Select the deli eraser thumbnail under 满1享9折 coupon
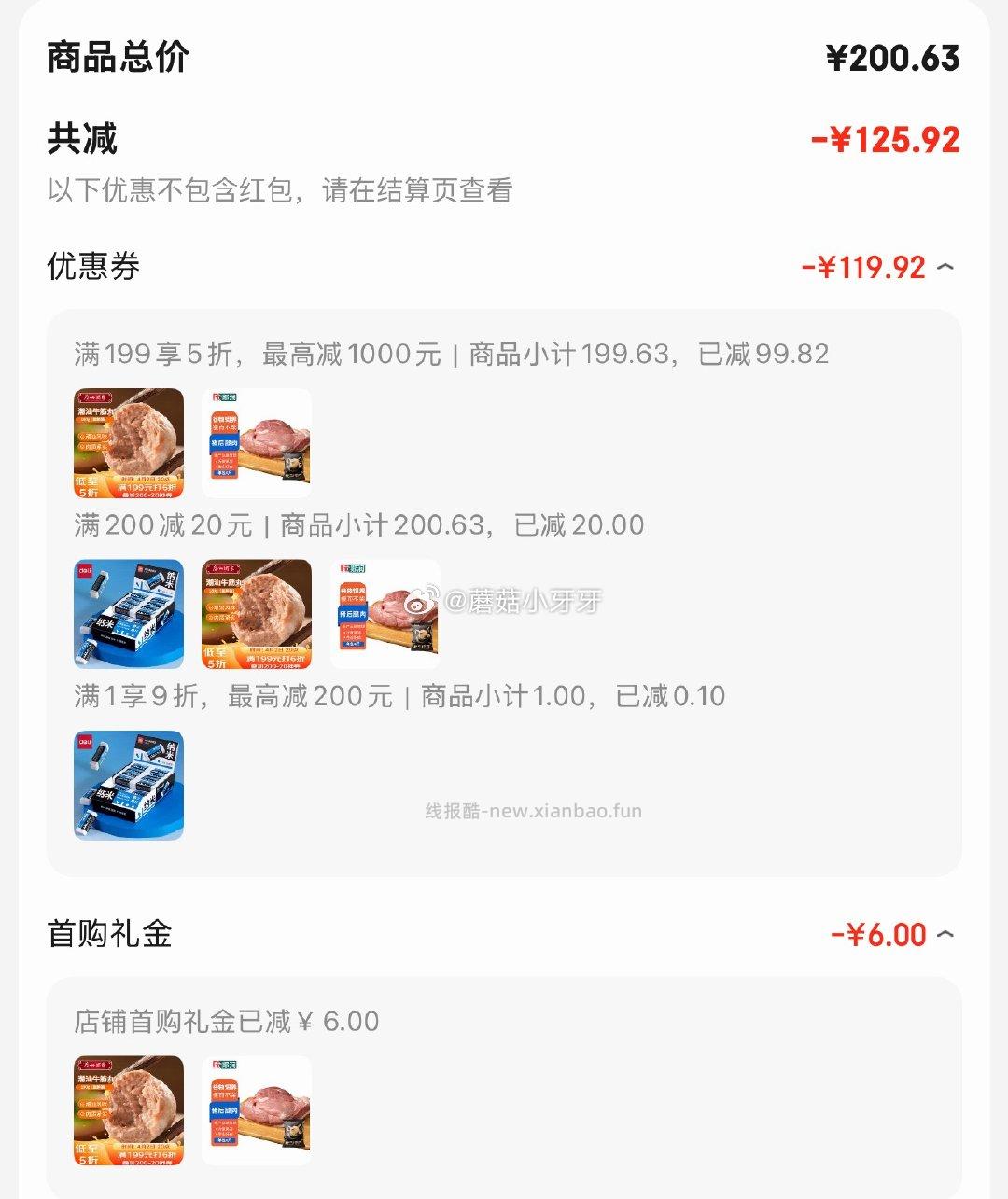Image resolution: width=1008 pixels, height=1199 pixels. pos(128,786)
